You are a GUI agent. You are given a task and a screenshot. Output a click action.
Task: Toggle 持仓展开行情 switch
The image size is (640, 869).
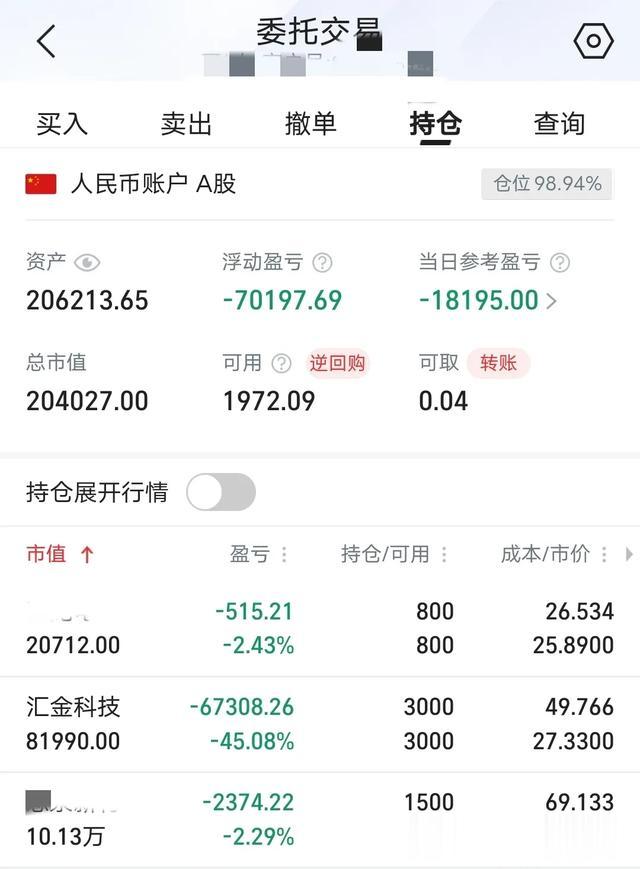[x=221, y=492]
